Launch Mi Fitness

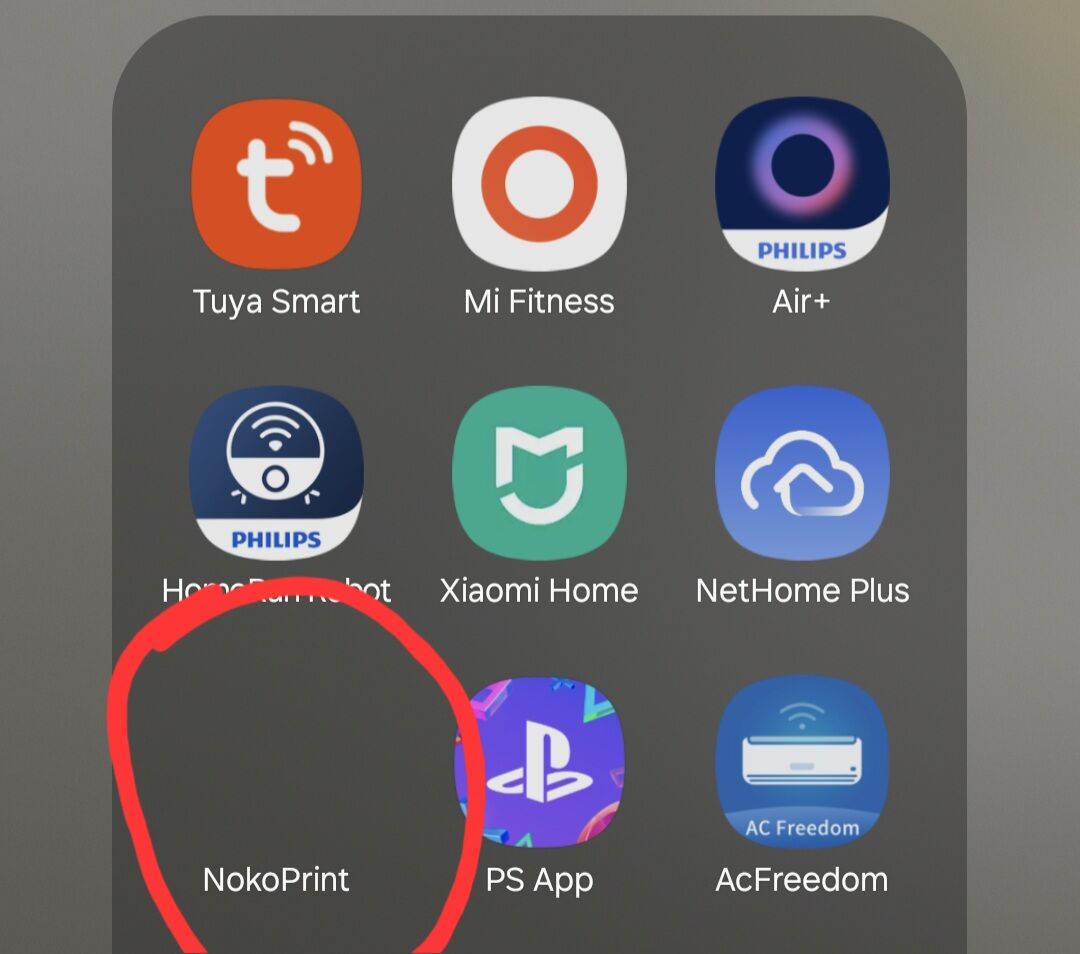click(x=539, y=183)
